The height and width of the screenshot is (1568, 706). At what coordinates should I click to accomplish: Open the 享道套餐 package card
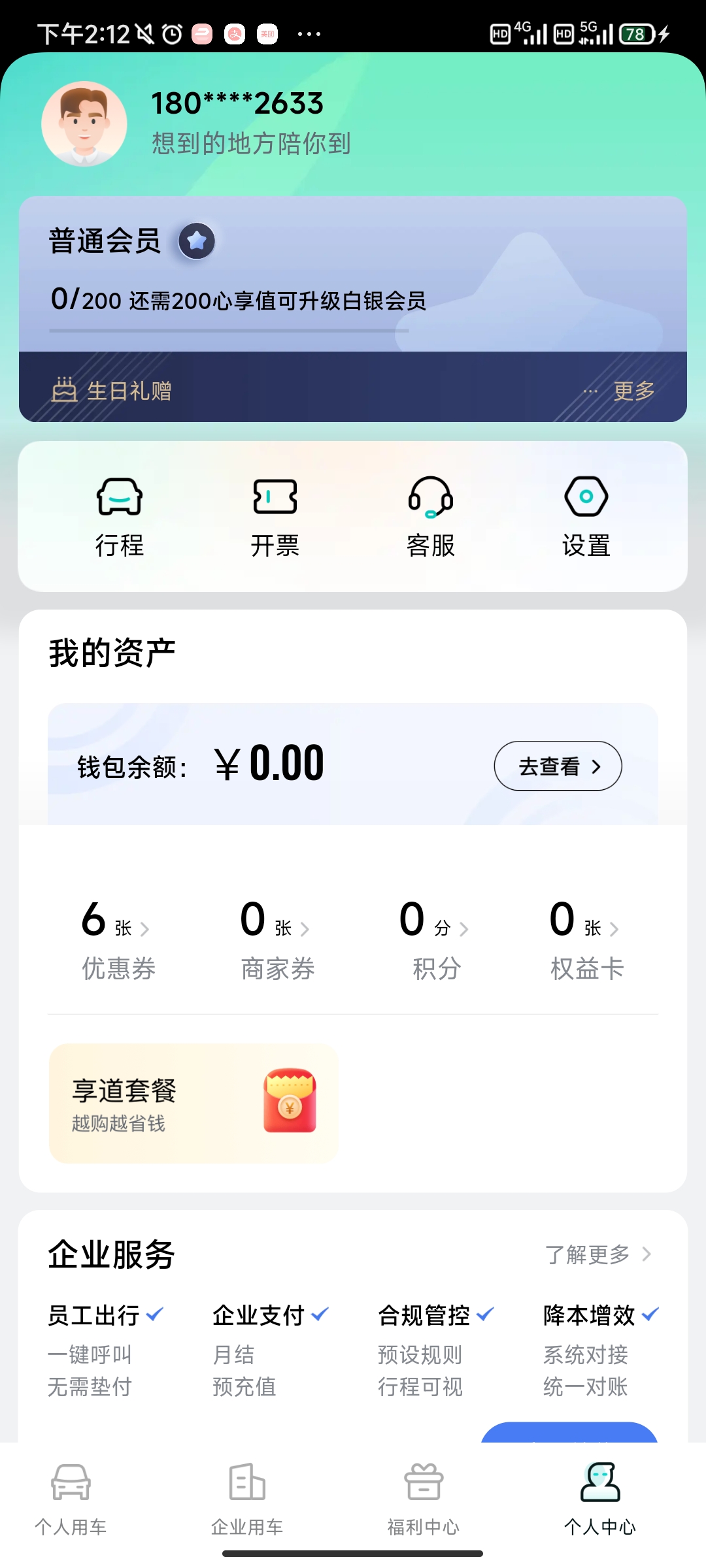[x=193, y=1103]
